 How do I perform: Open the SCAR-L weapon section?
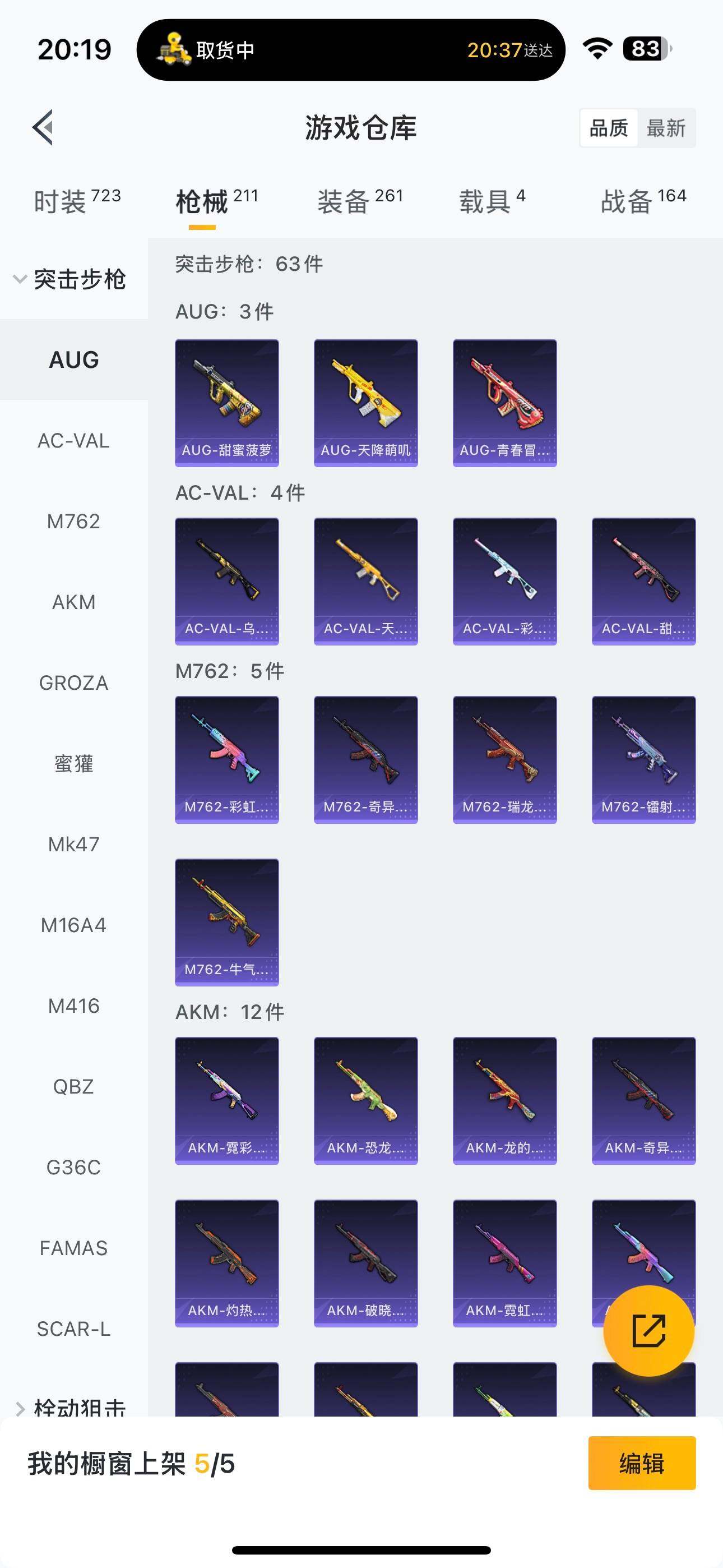[73, 1329]
